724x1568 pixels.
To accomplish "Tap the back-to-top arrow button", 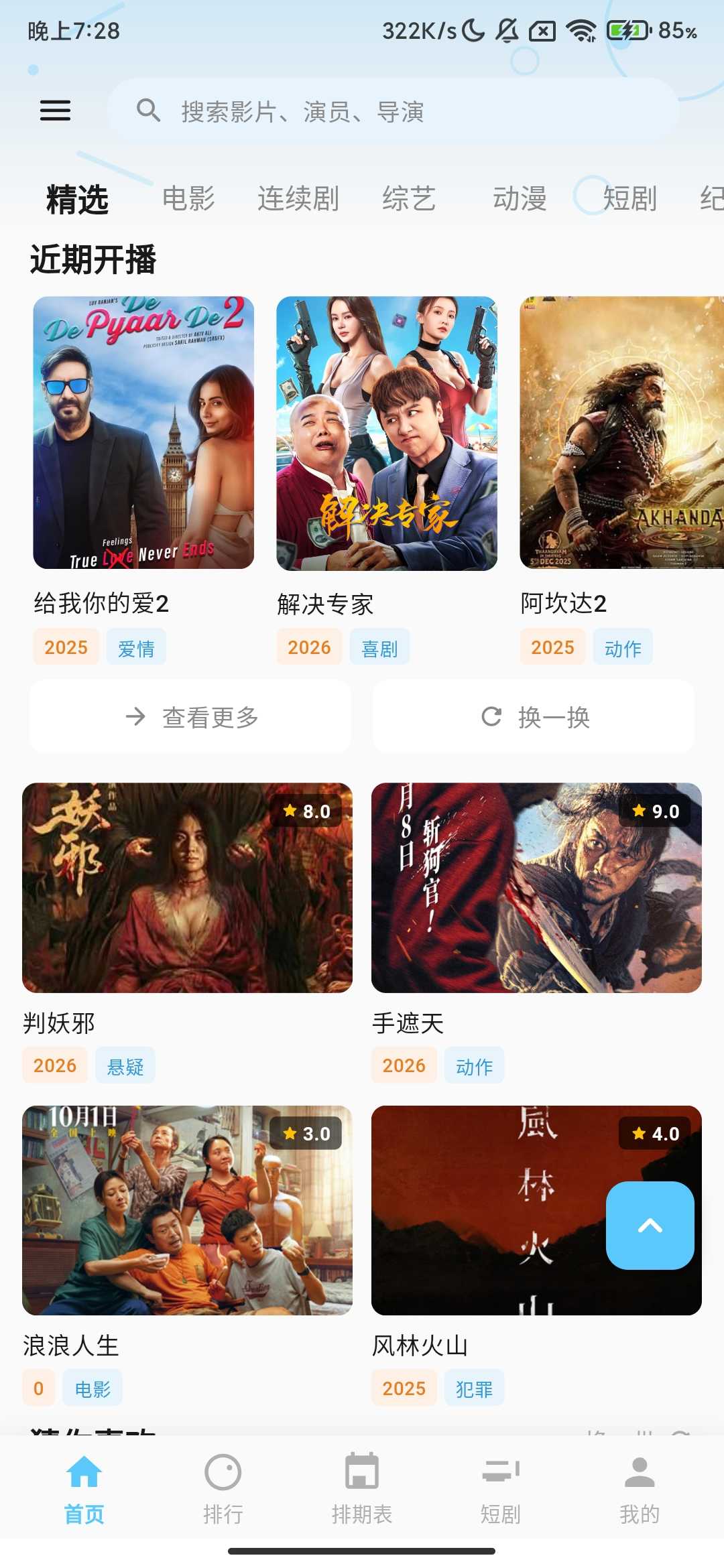I will pos(650,1226).
